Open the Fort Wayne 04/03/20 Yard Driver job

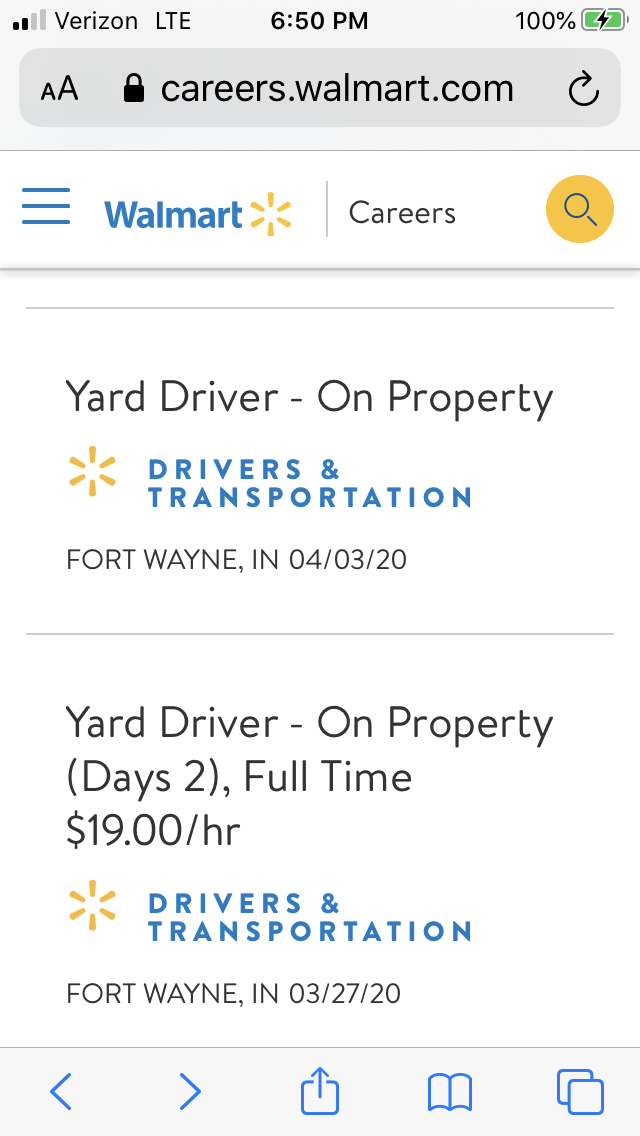coord(309,398)
